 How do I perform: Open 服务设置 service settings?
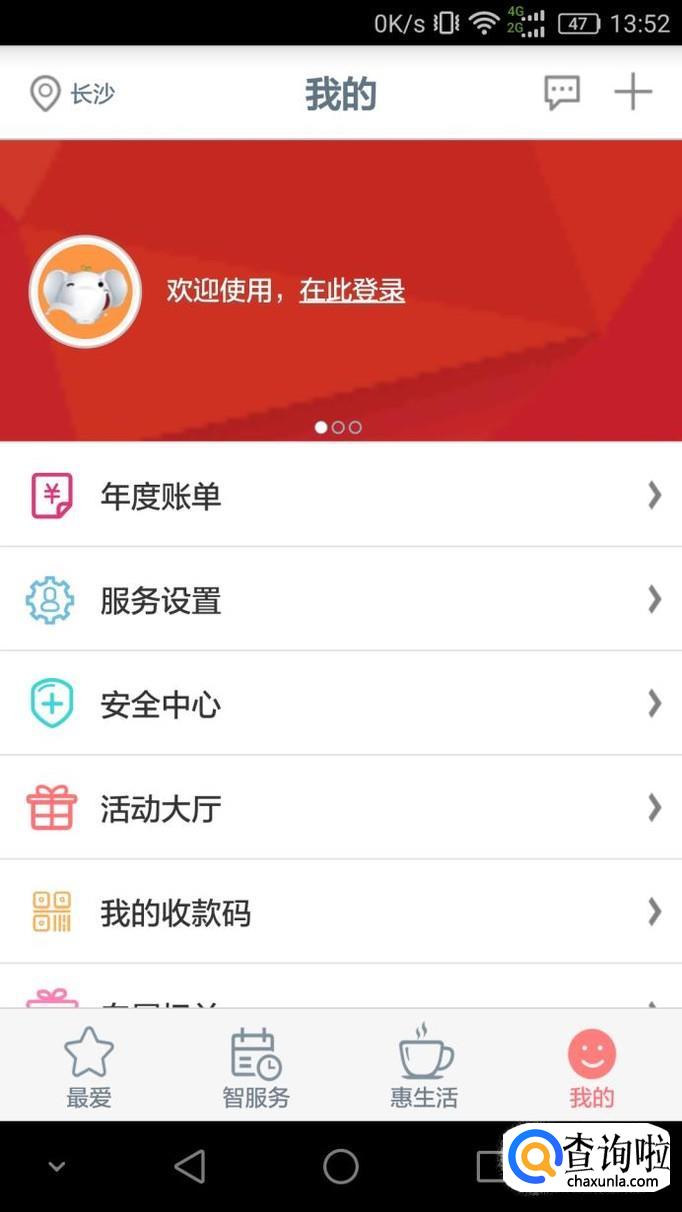340,600
